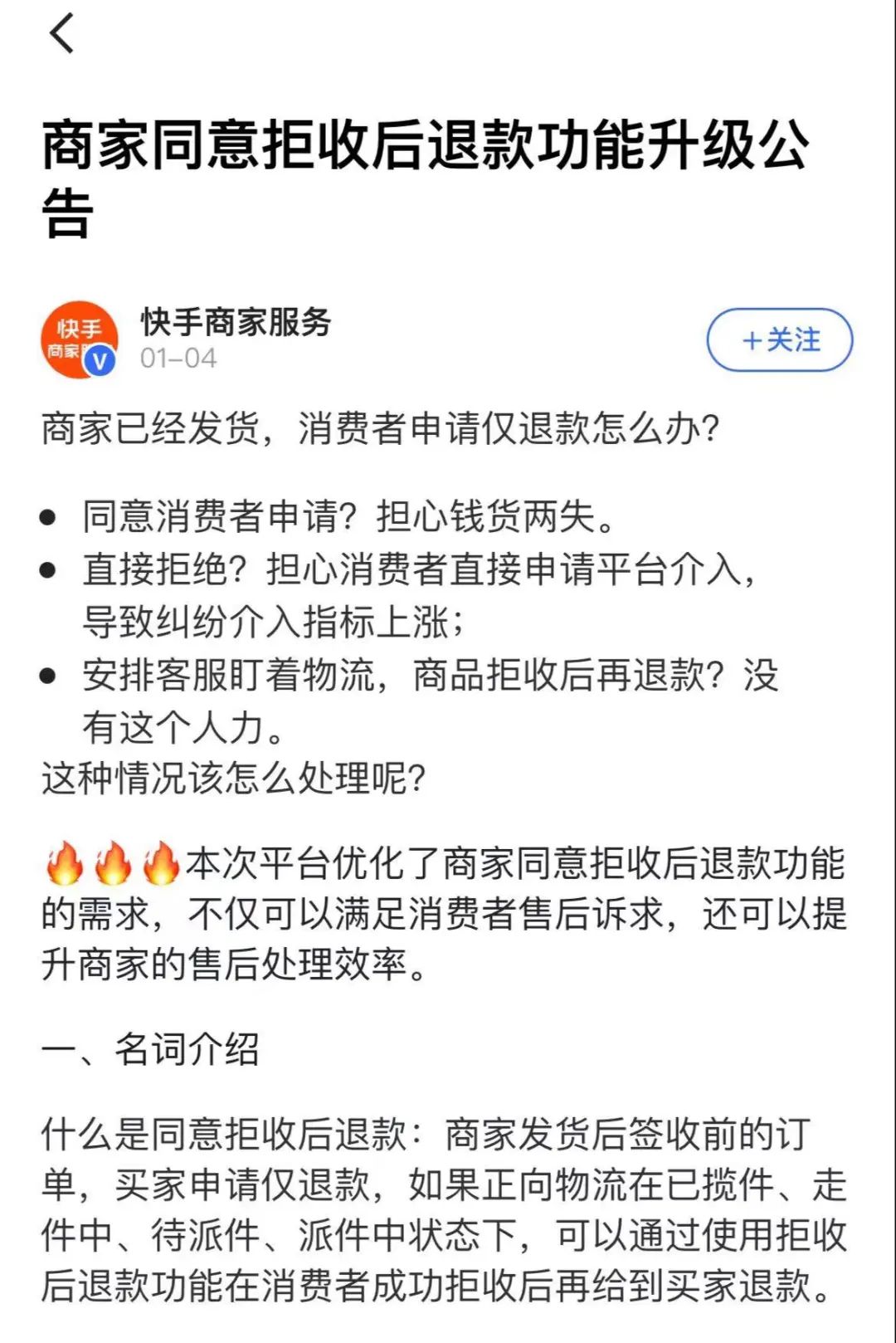
Task: Follow 快手商家服务 with the +关注 button
Action: (x=779, y=339)
